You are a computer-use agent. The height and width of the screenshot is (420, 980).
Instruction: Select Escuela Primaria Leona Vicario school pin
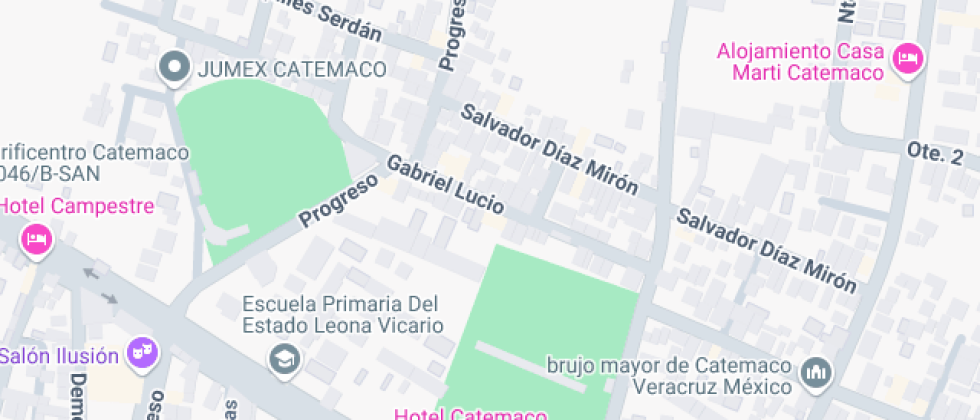(x=284, y=359)
